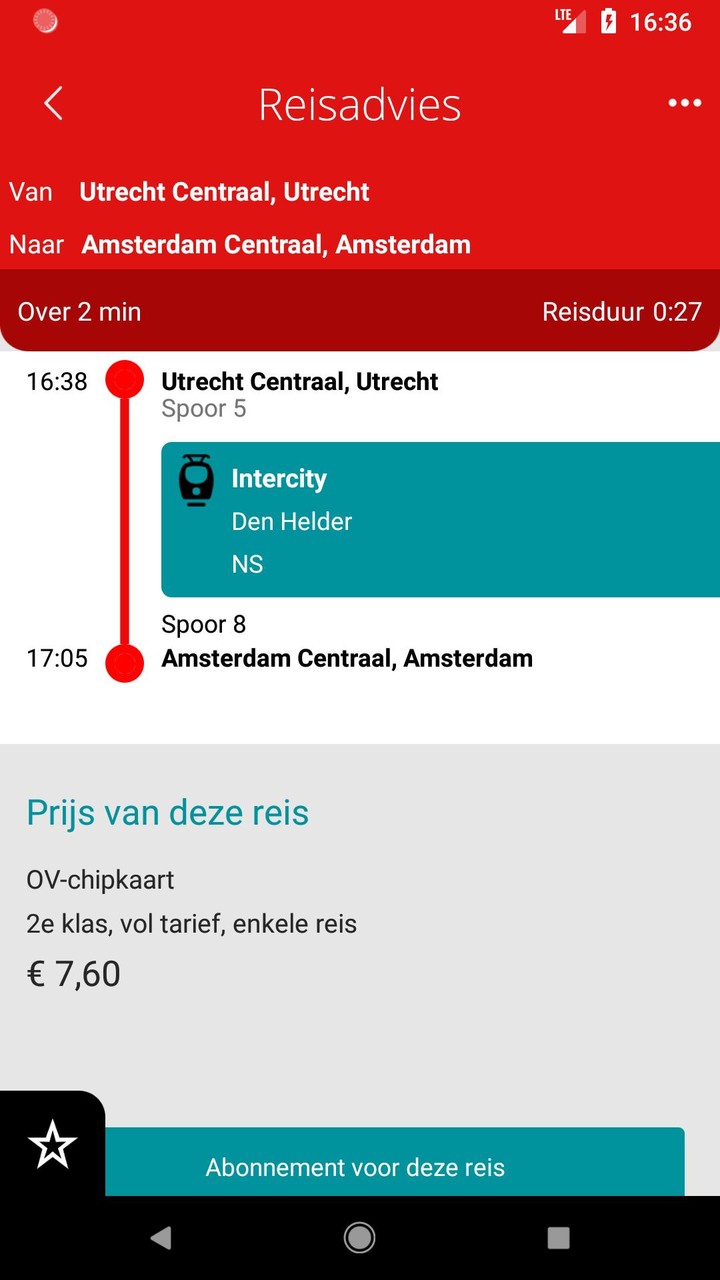Tap the back arrow on Reisadvies screen

[x=54, y=103]
